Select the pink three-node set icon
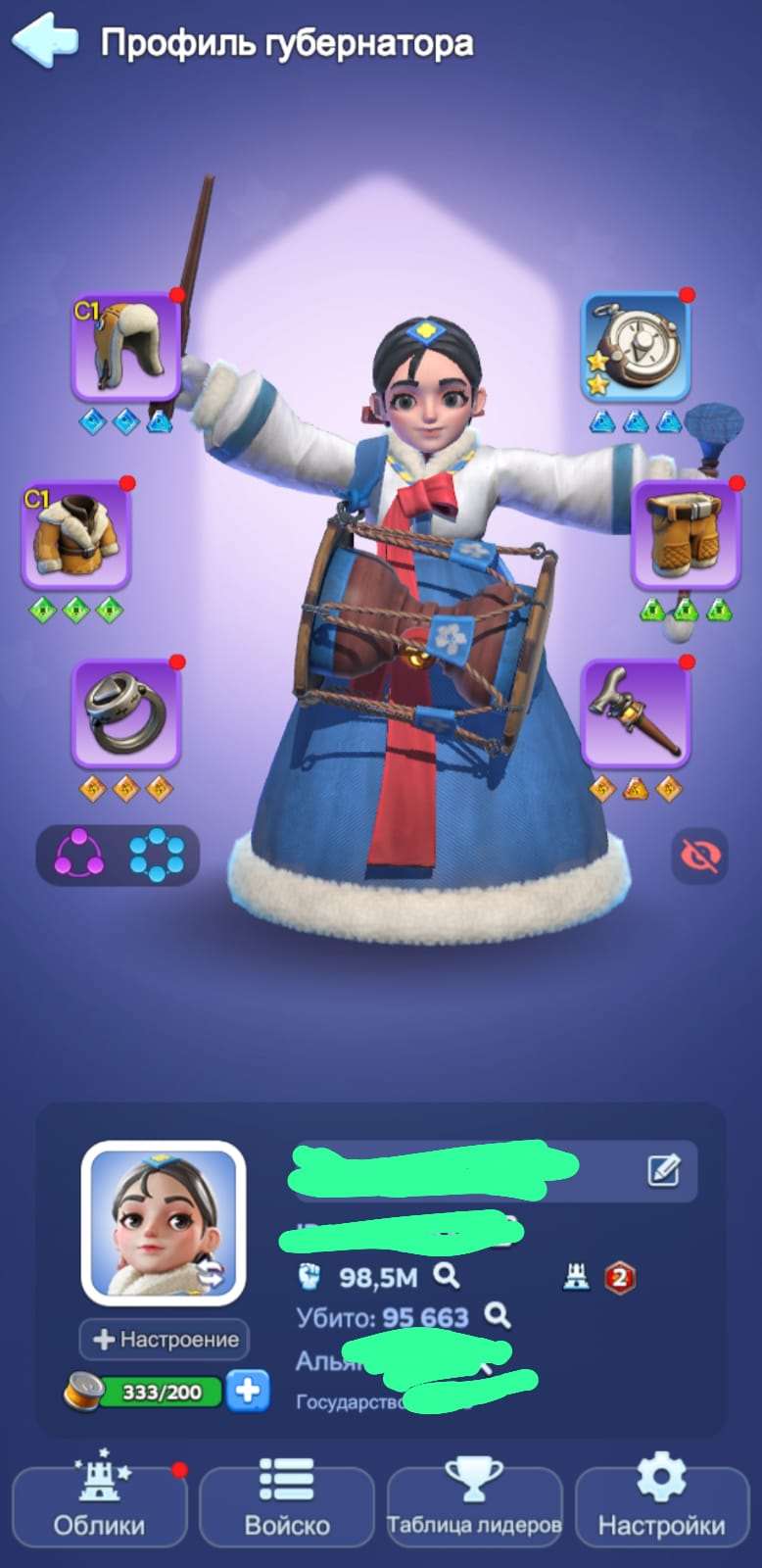This screenshot has width=762, height=1568. point(78,856)
